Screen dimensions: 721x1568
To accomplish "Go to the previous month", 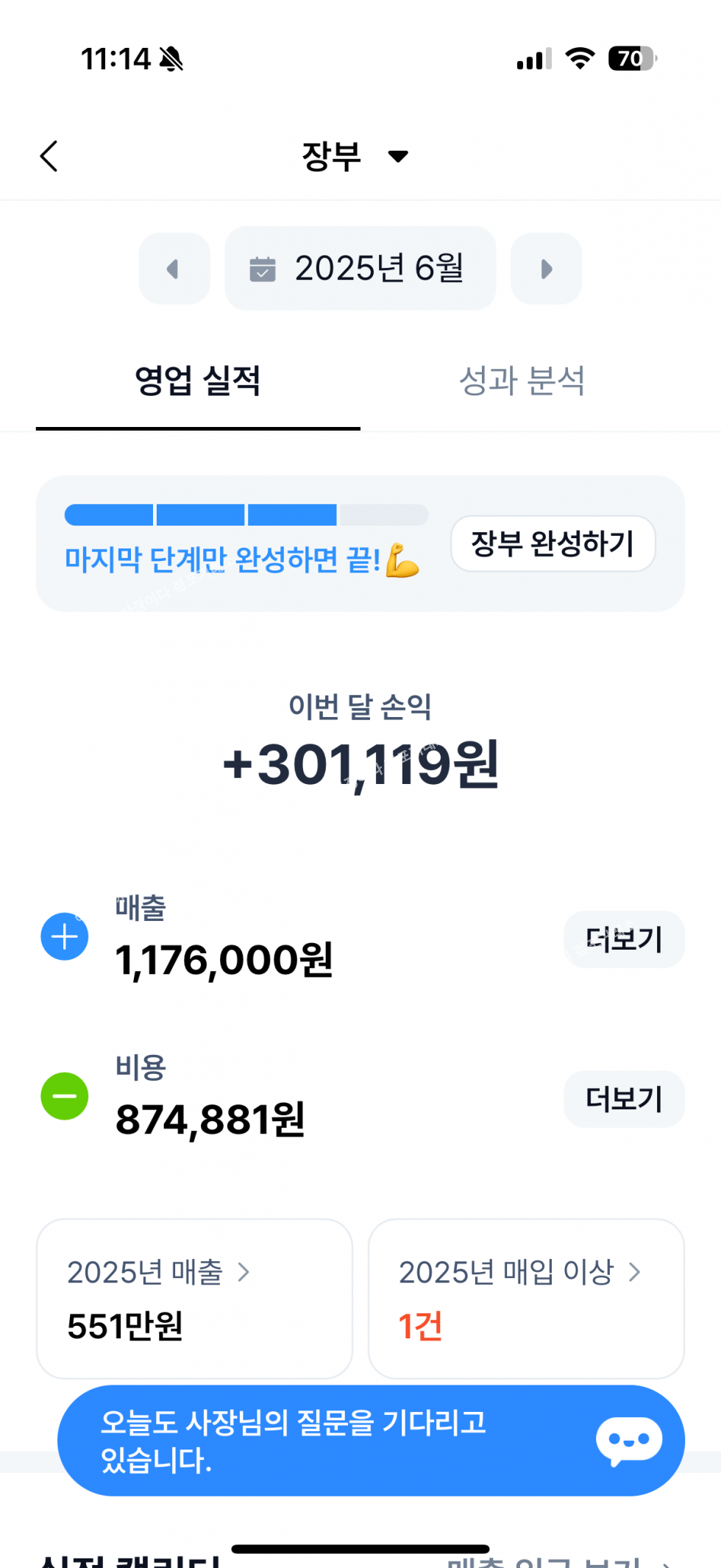I will point(174,269).
